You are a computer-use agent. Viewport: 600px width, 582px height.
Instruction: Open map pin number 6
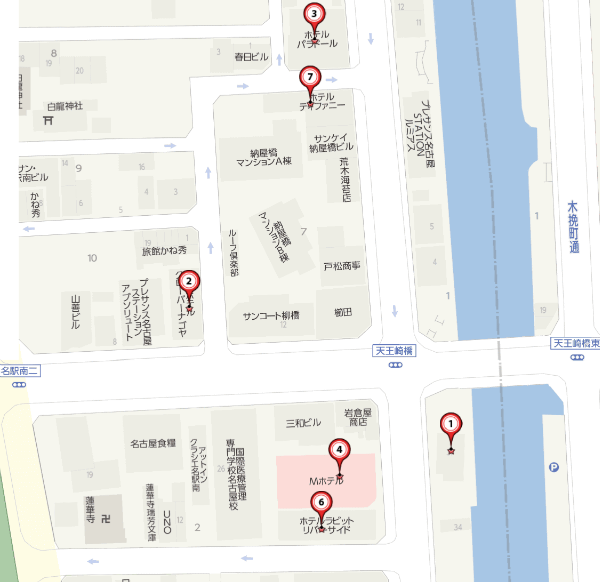(321, 503)
